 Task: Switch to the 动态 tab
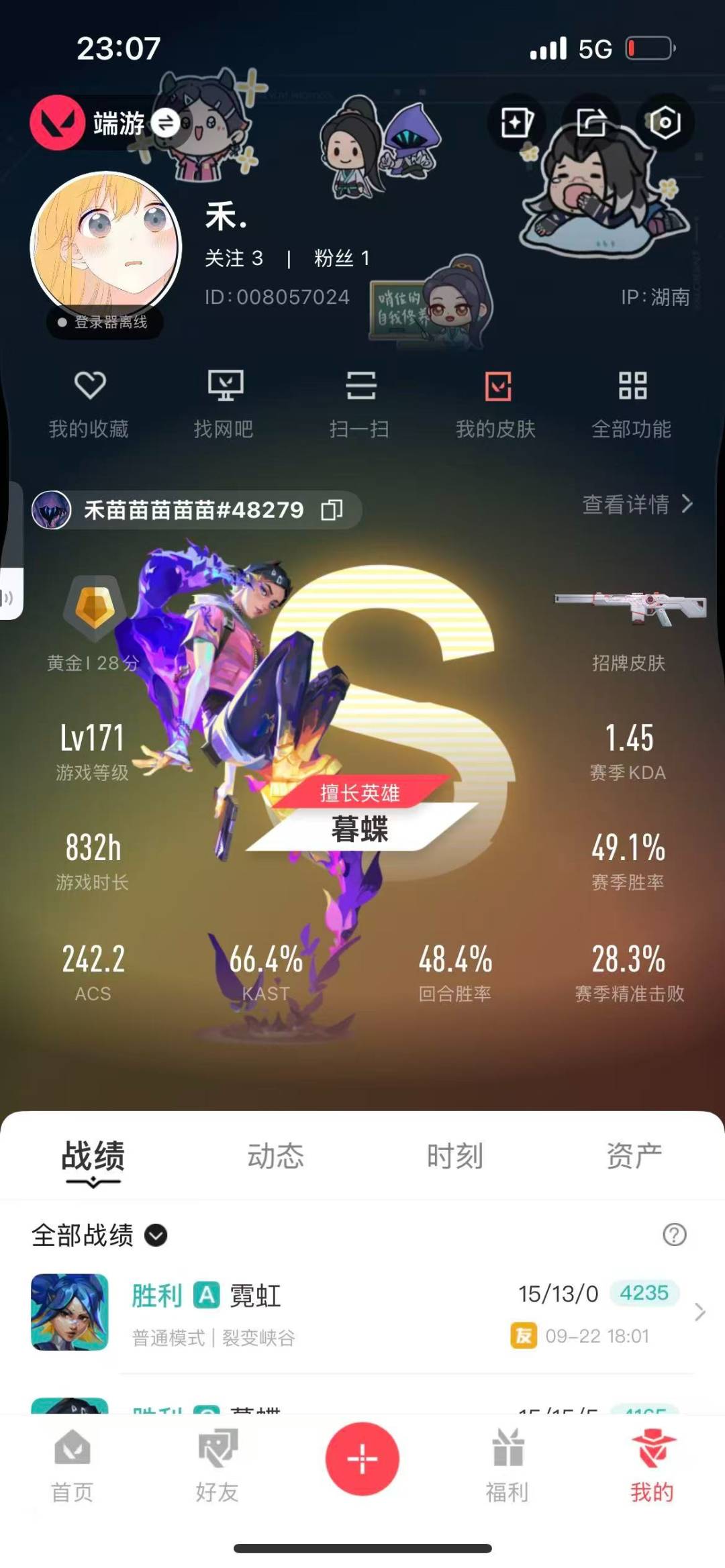coord(275,1156)
